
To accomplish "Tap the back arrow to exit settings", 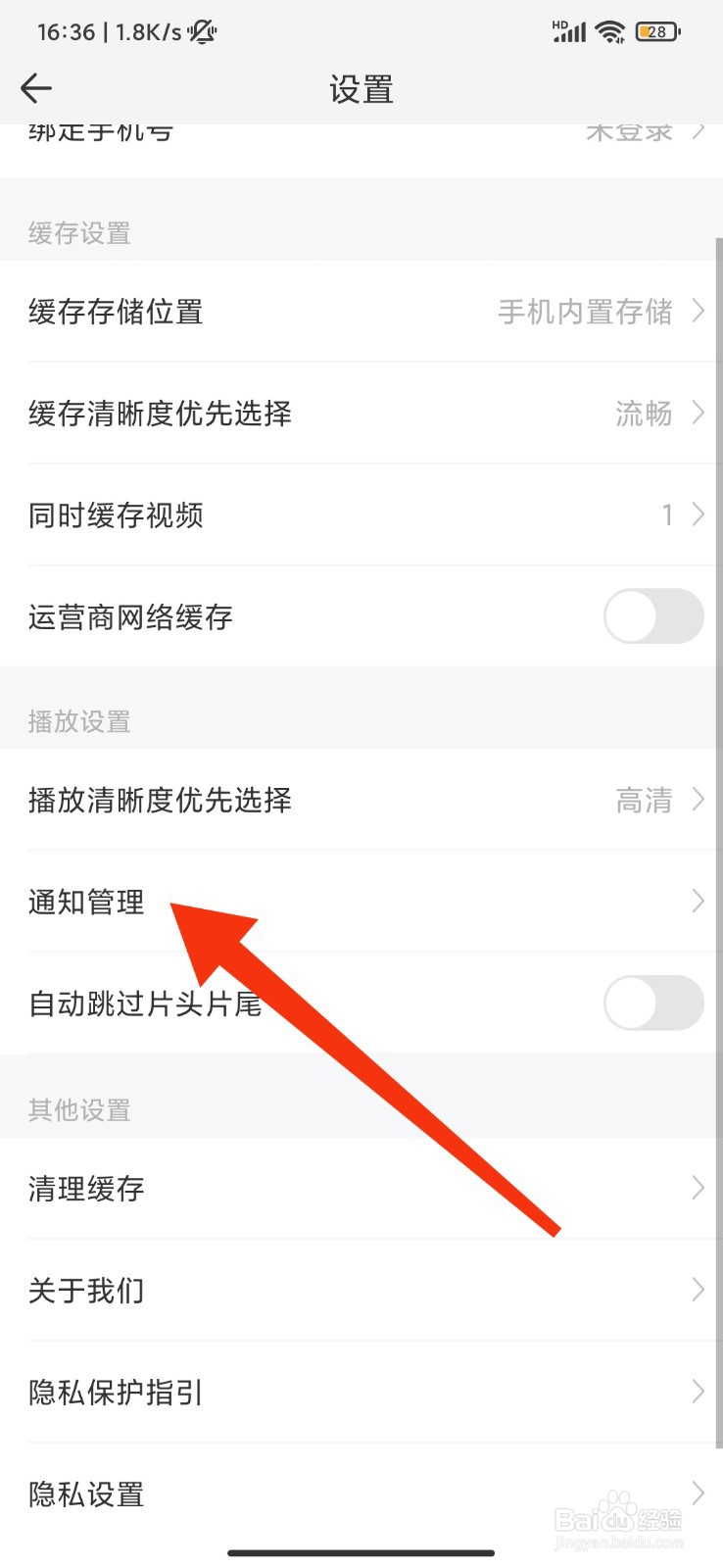I will (x=35, y=88).
